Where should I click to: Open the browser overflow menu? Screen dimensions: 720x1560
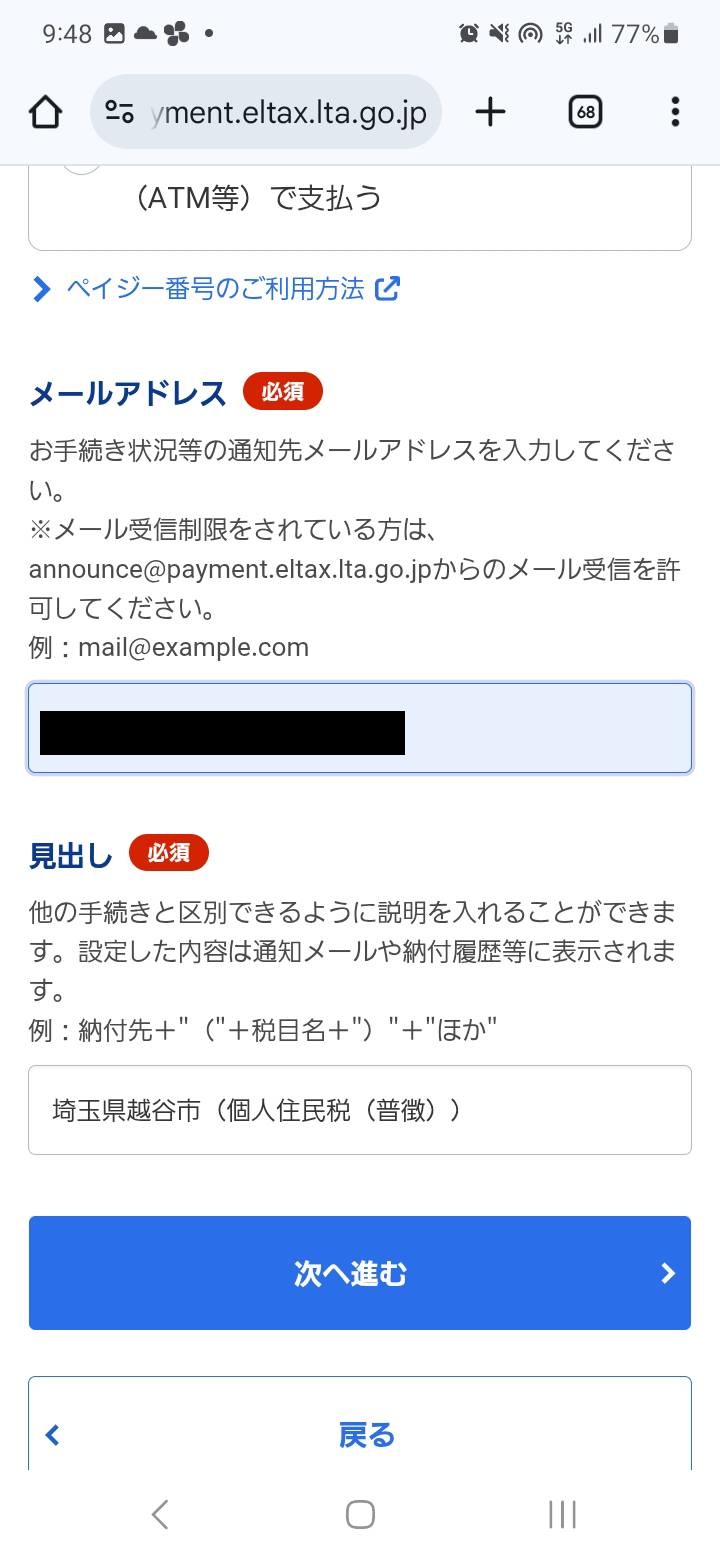[675, 112]
